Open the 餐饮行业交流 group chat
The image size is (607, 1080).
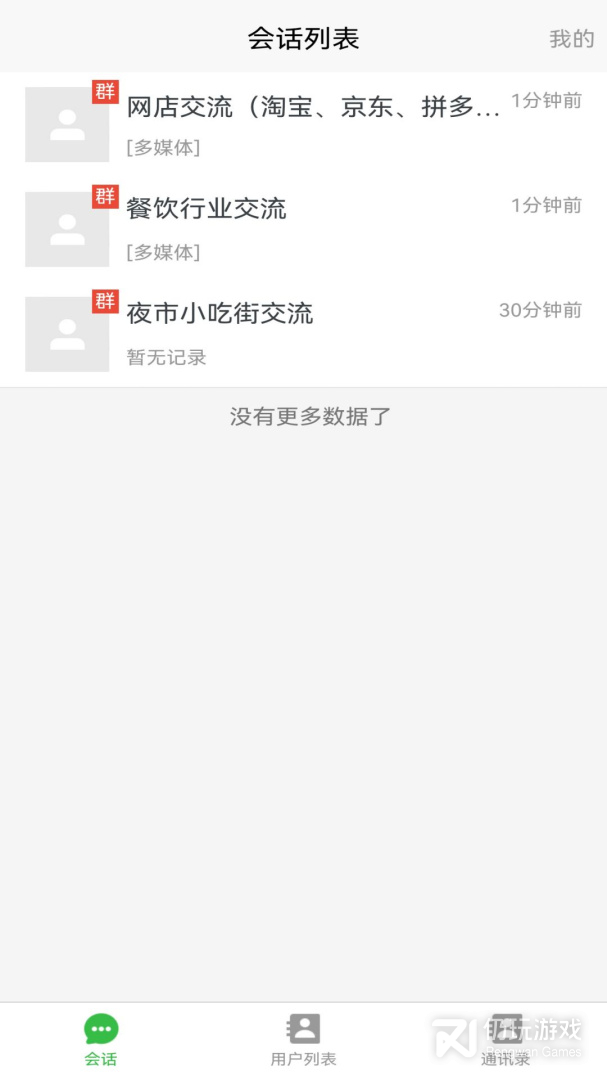[303, 229]
